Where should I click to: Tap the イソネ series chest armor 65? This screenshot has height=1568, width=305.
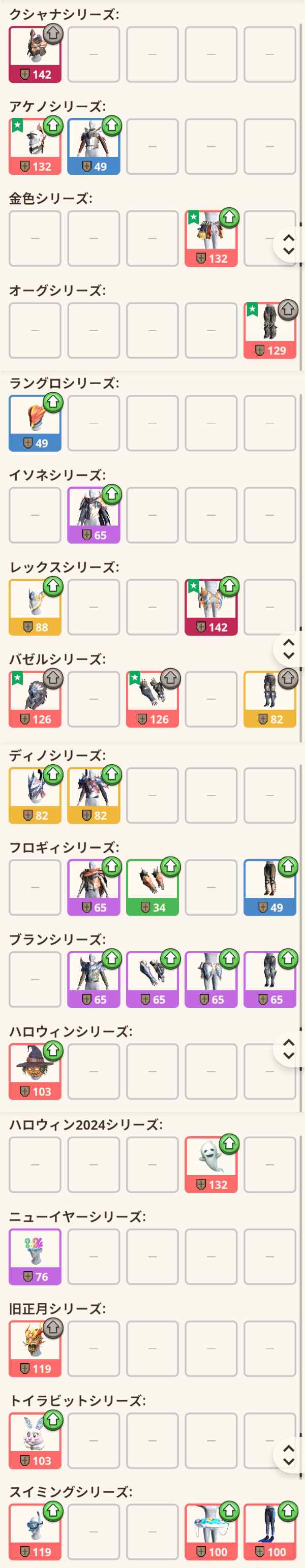coord(93,515)
